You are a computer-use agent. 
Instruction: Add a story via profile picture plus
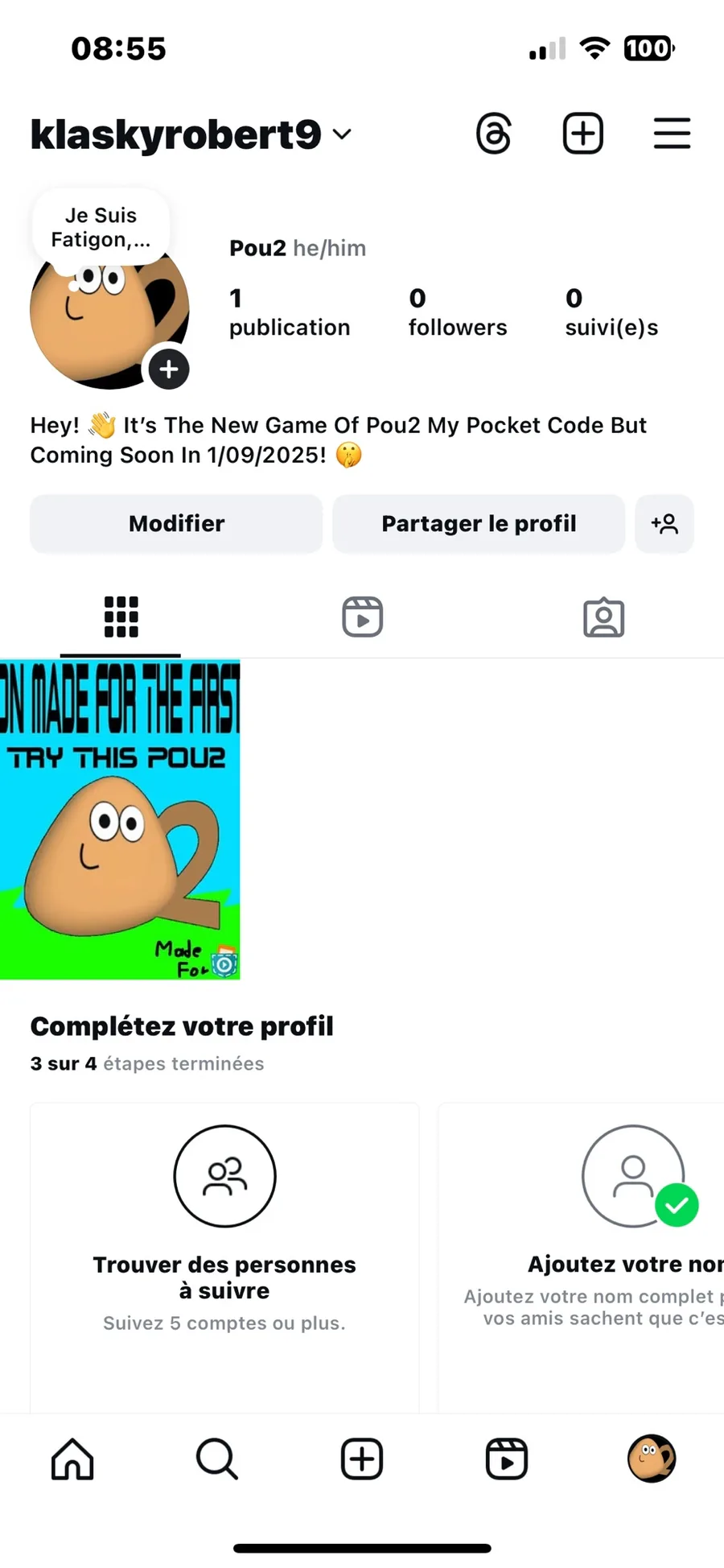169,369
